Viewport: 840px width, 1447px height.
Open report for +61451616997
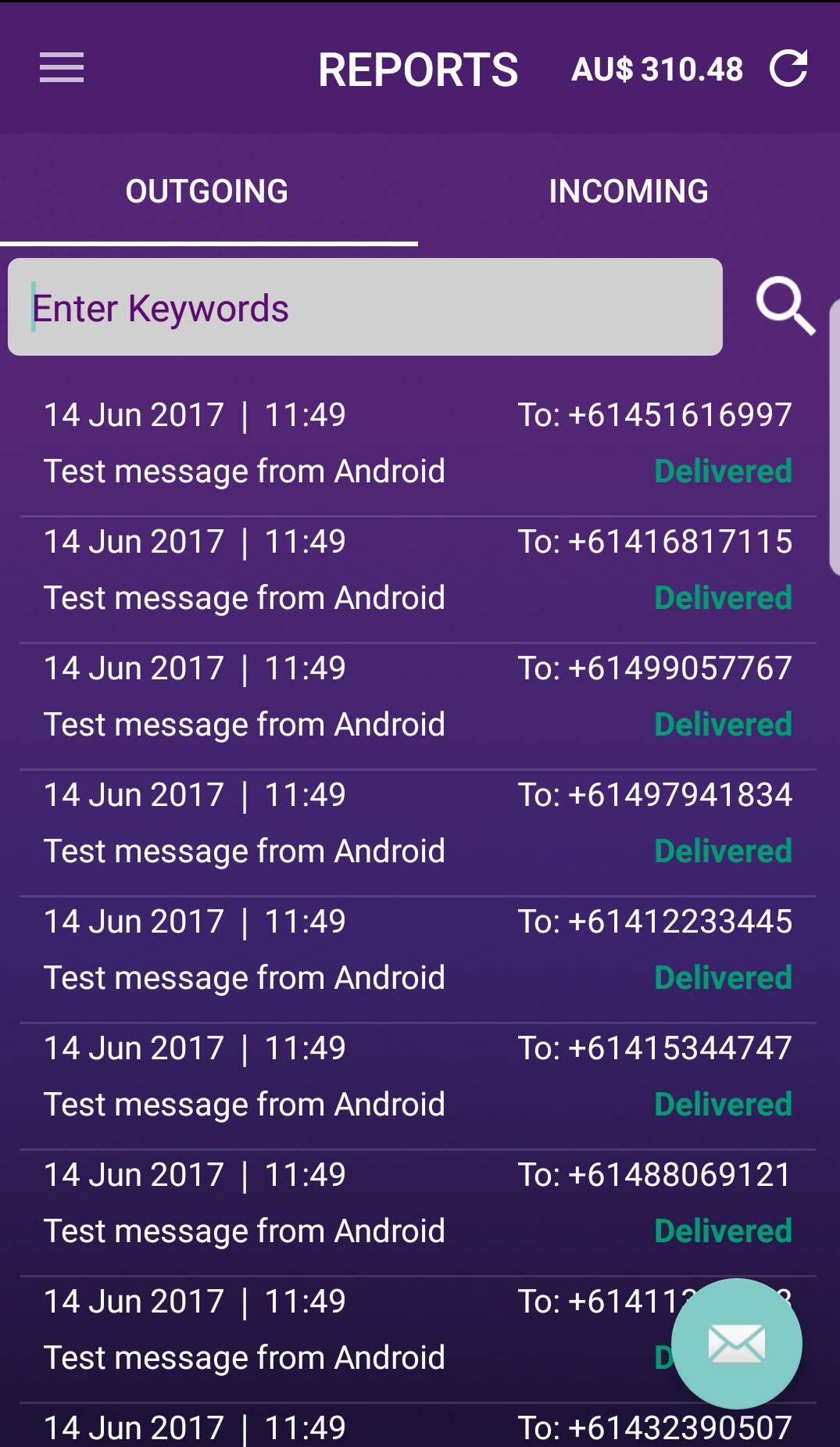pyautogui.click(x=418, y=443)
